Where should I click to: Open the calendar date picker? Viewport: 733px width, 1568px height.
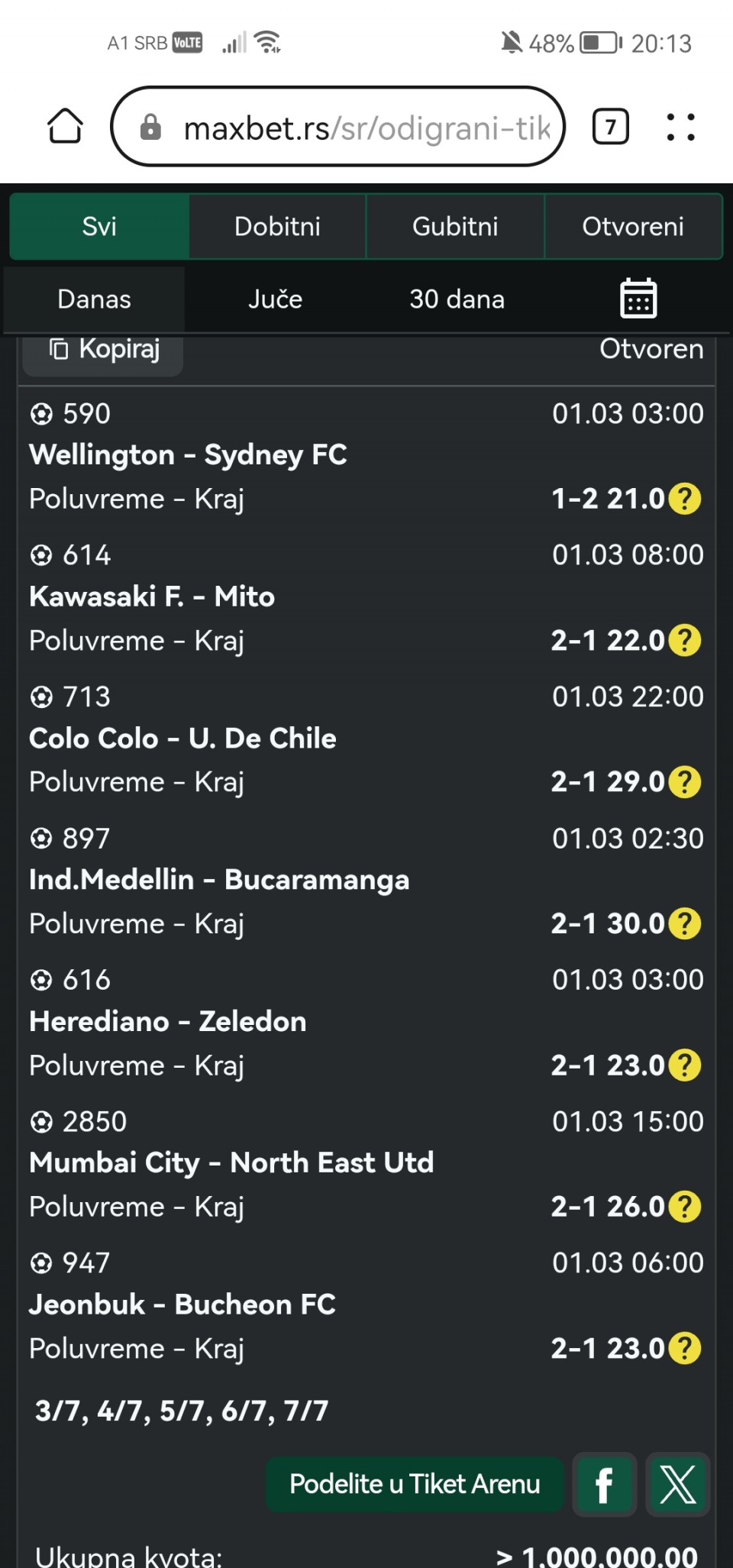coord(638,299)
